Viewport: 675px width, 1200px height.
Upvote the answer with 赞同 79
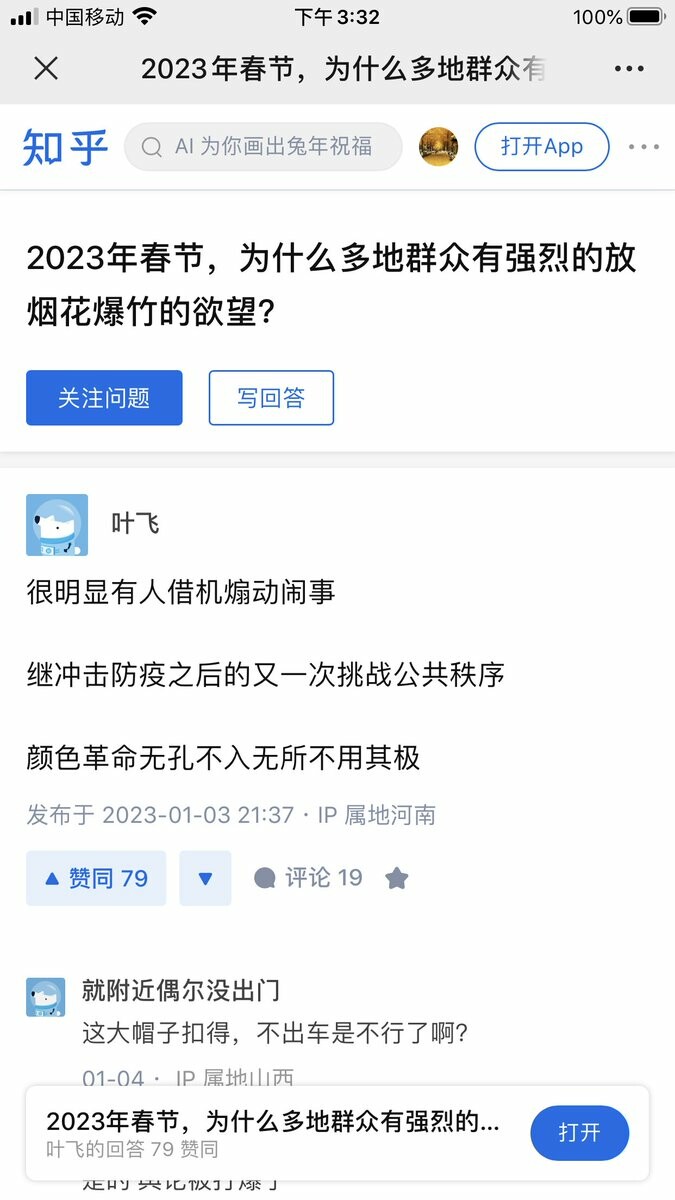click(x=96, y=878)
